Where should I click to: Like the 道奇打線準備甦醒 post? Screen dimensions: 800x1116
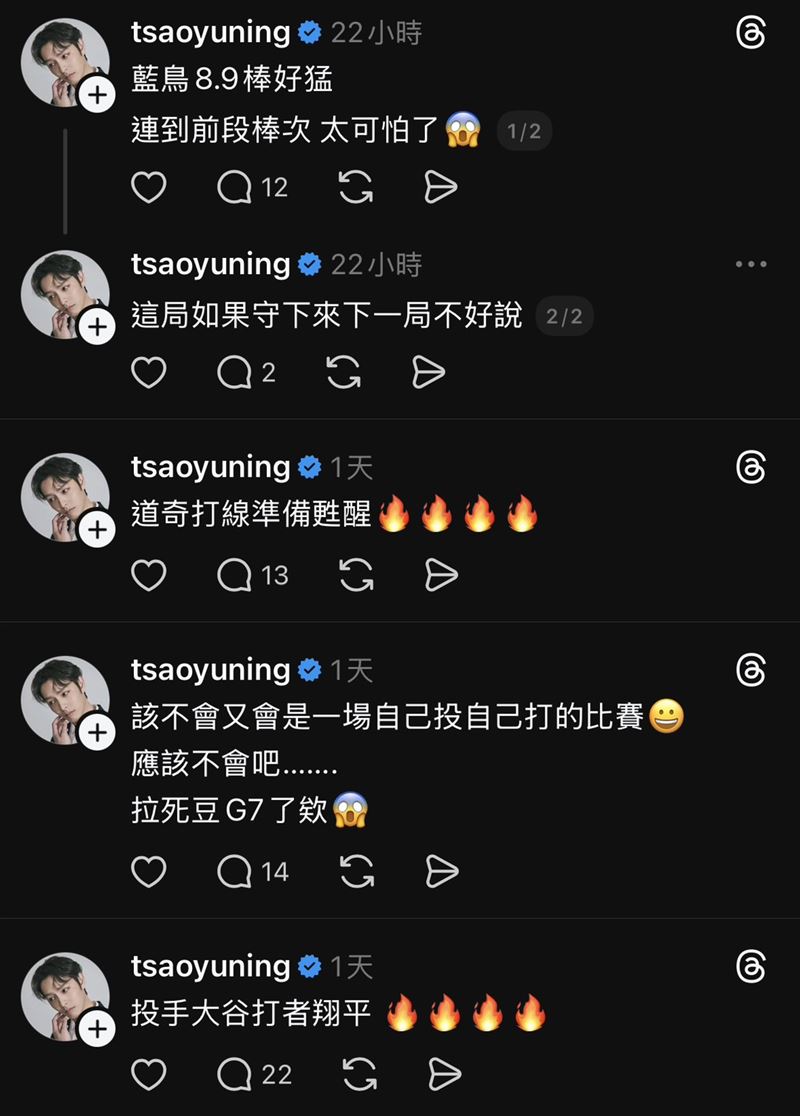149,575
